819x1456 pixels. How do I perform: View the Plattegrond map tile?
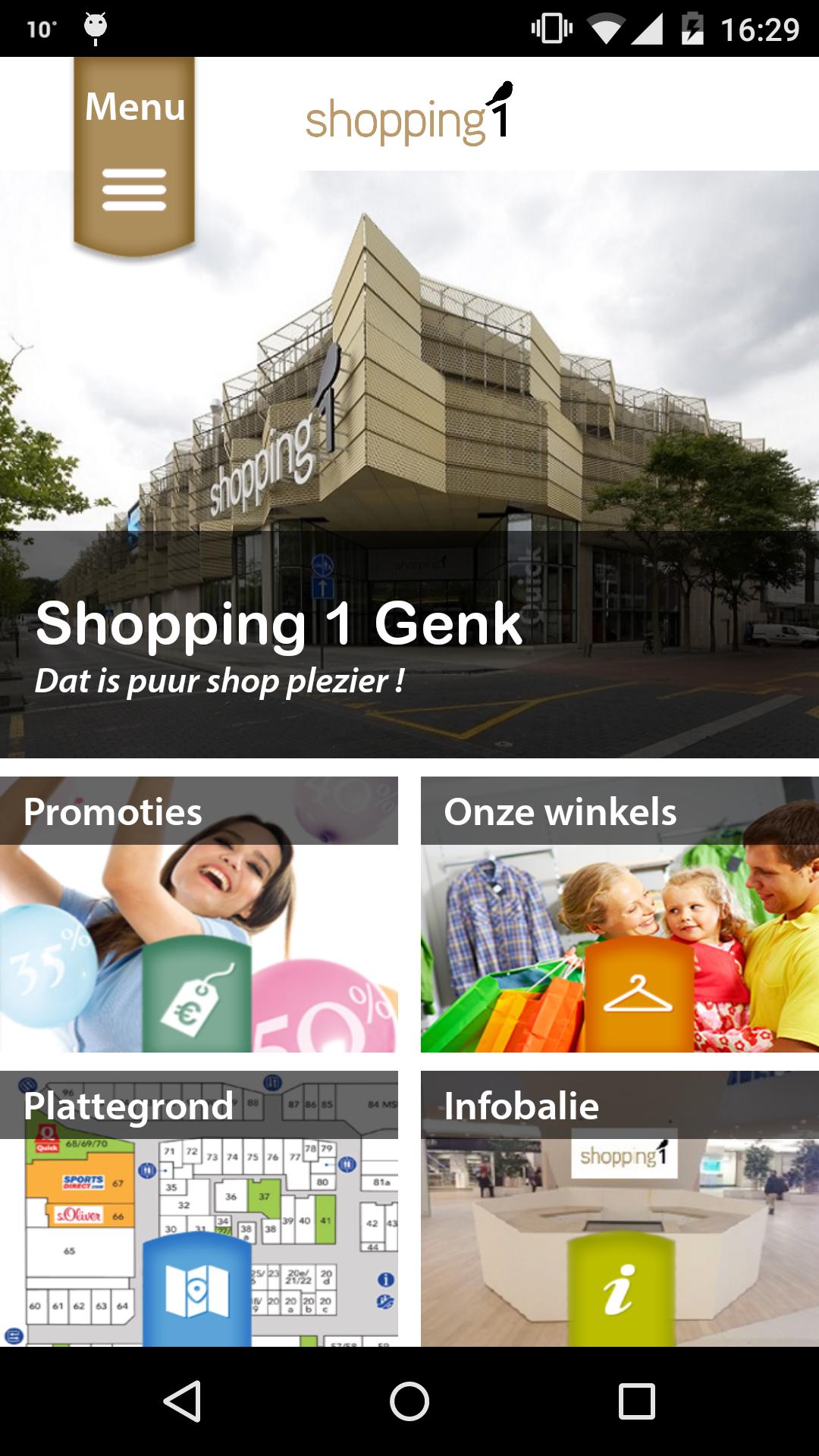[199, 1208]
